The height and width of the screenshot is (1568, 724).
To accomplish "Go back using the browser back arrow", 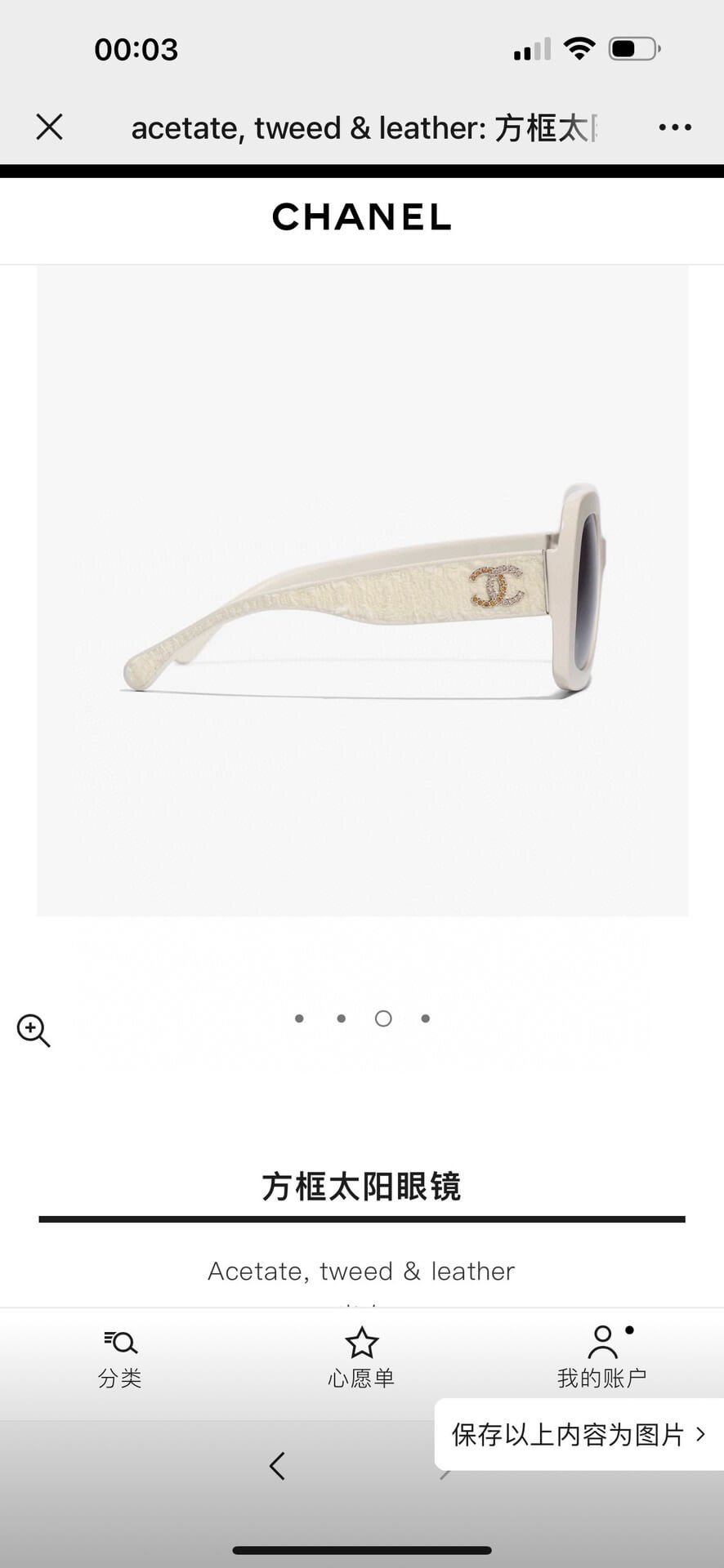I will (278, 1466).
